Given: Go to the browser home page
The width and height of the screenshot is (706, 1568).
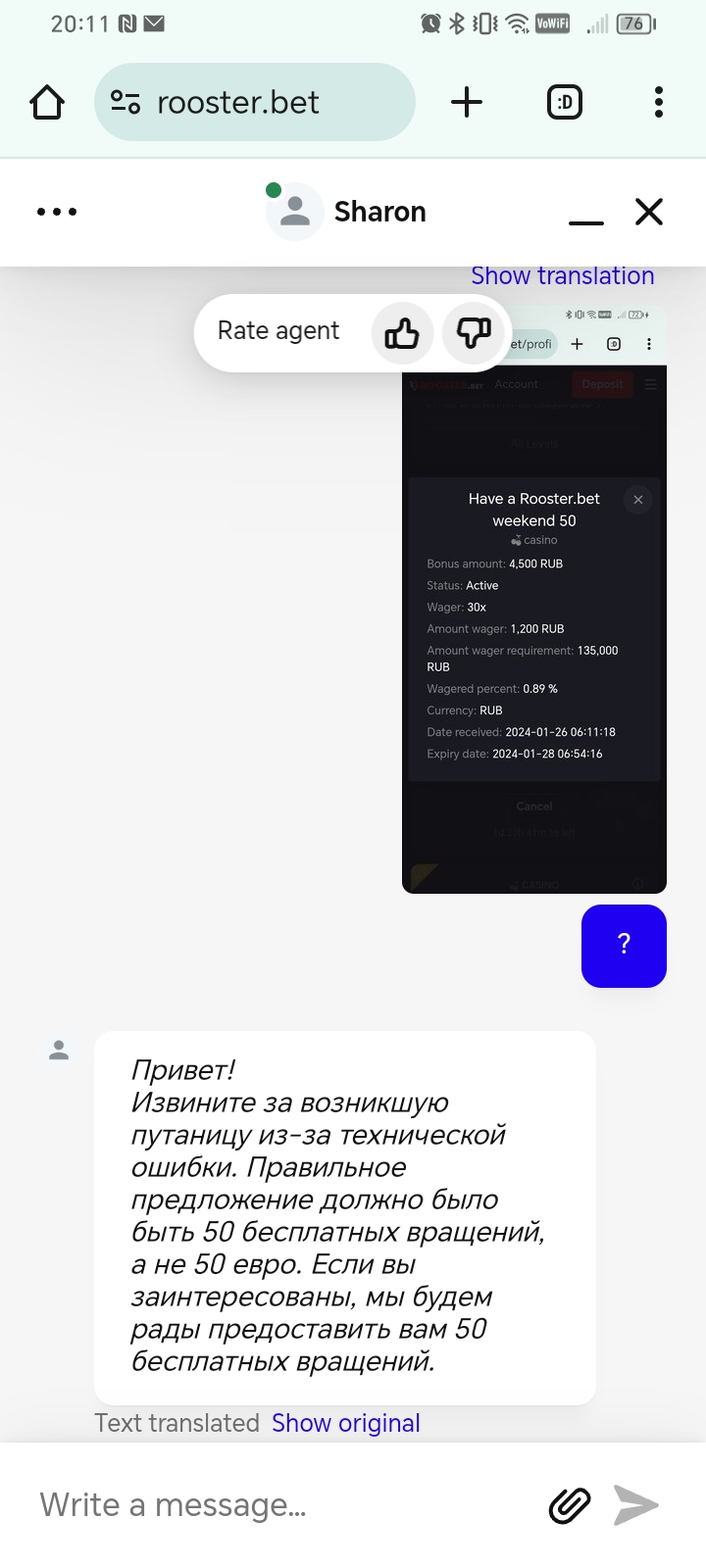Looking at the screenshot, I should [x=47, y=102].
